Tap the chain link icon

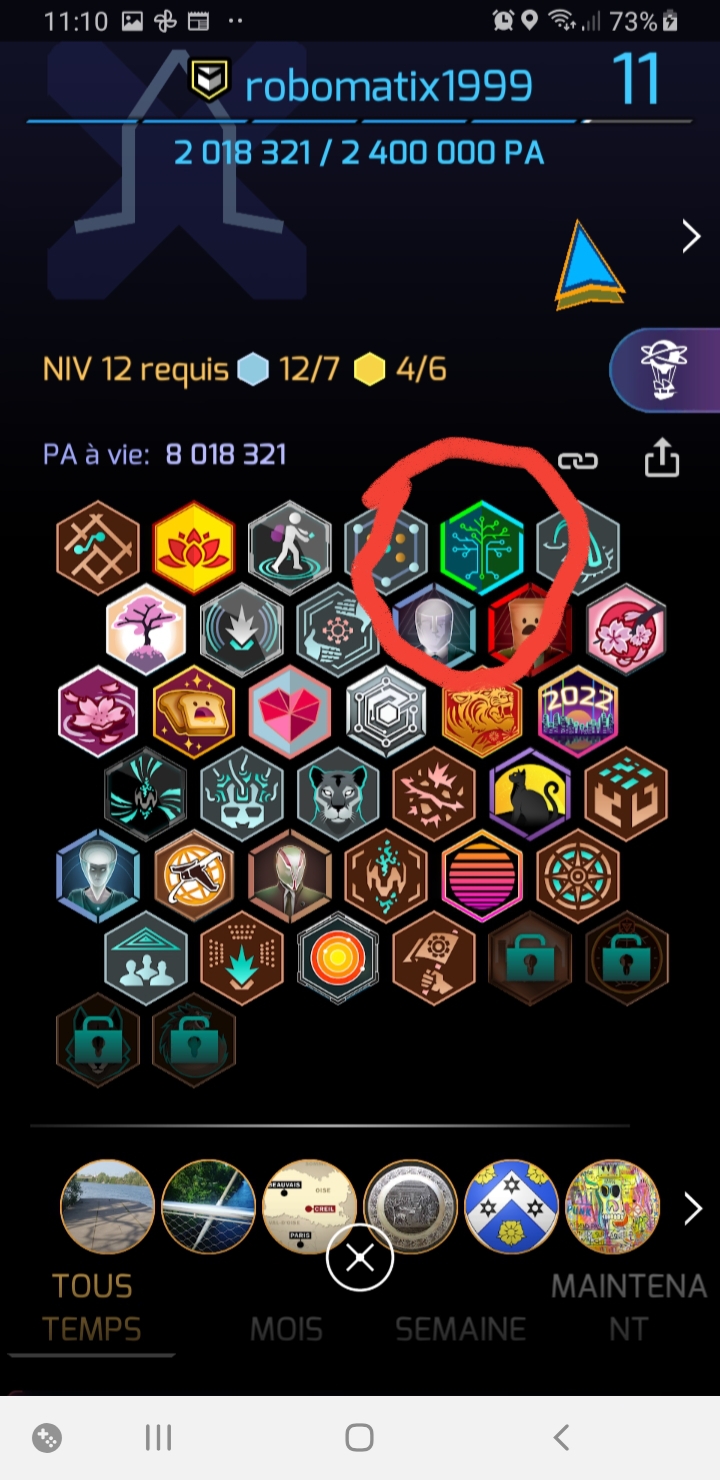[x=577, y=460]
